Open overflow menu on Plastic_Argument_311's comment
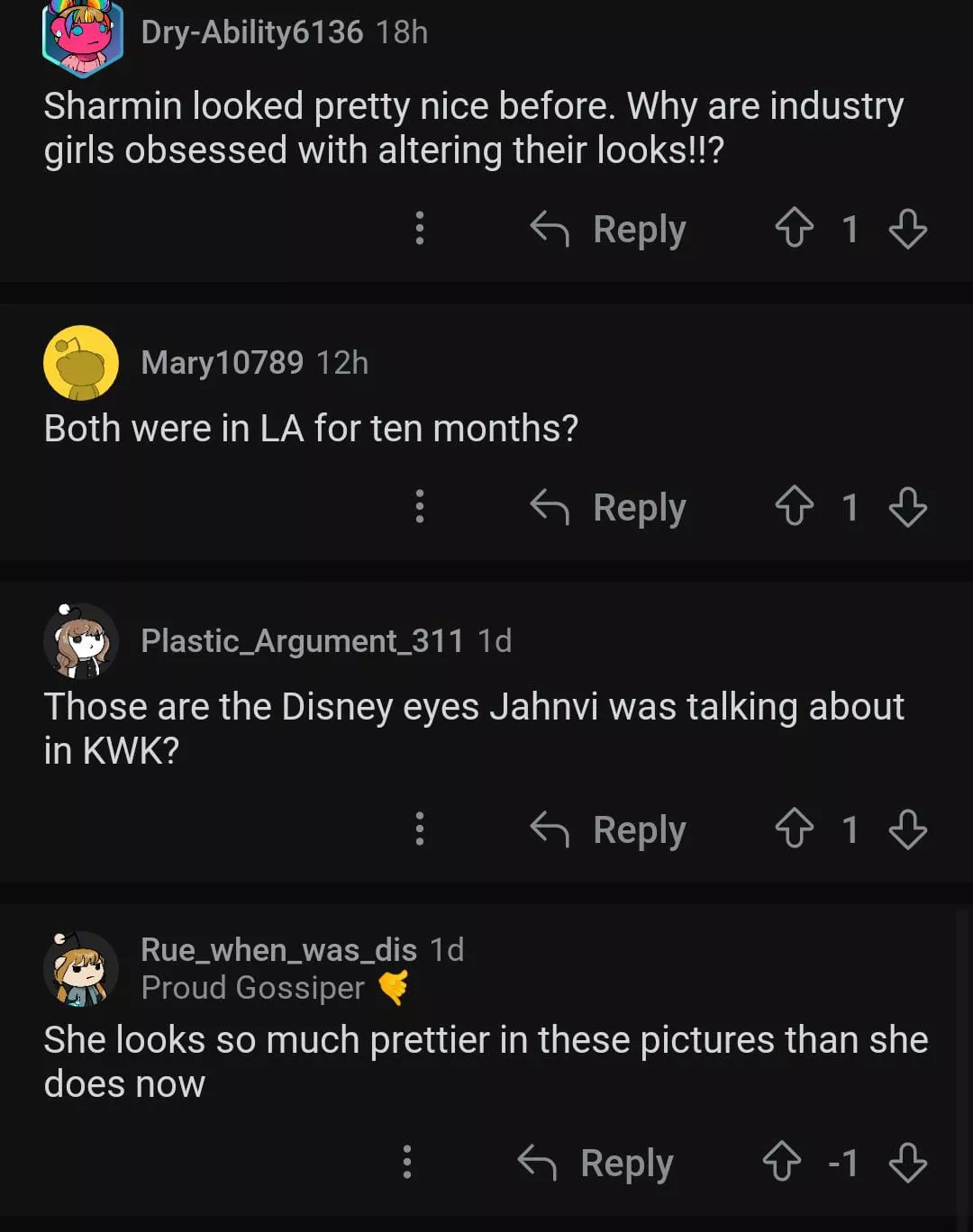Image resolution: width=973 pixels, height=1232 pixels. coord(420,829)
